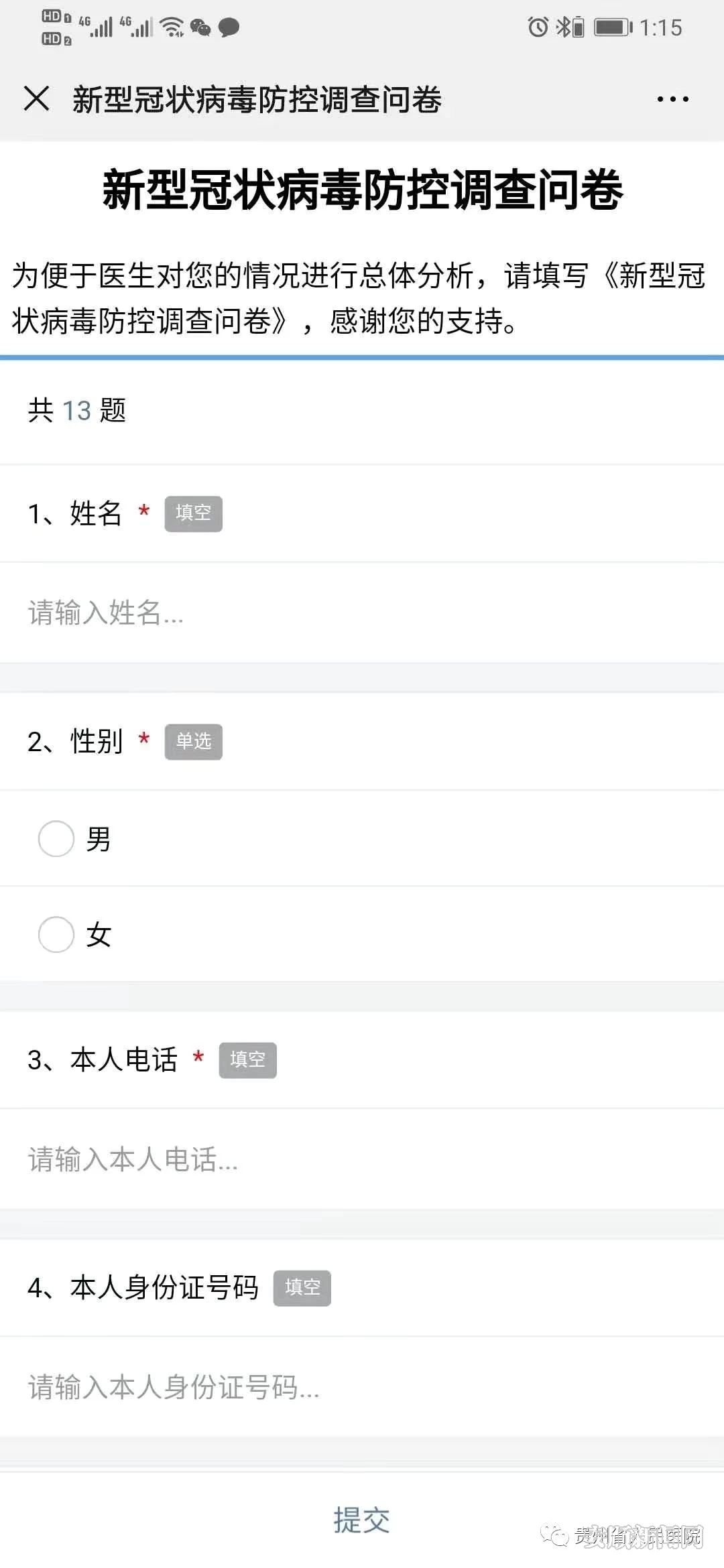Tap the 姓名 name input field

(x=362, y=613)
